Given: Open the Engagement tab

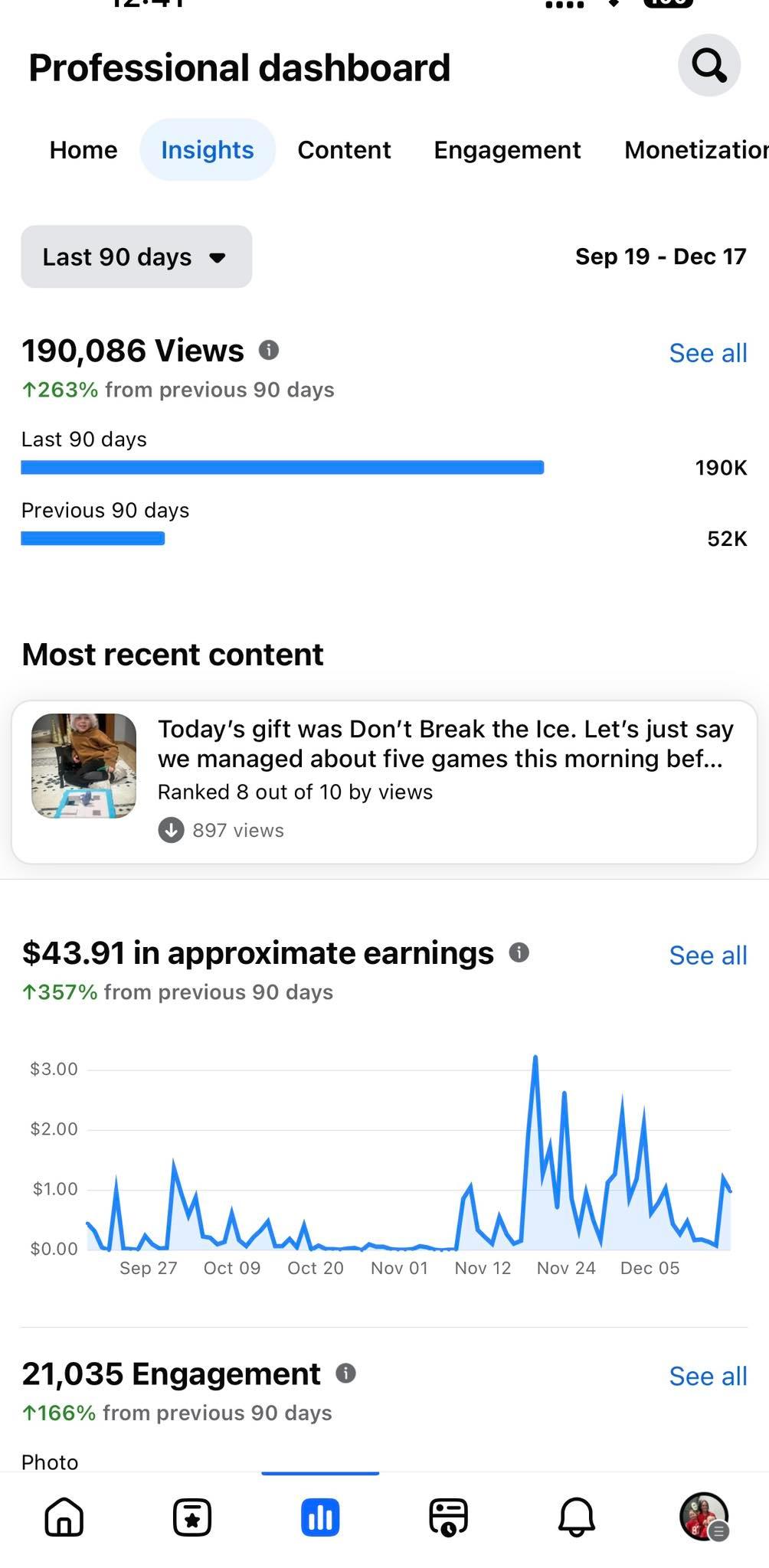Looking at the screenshot, I should 507,150.
